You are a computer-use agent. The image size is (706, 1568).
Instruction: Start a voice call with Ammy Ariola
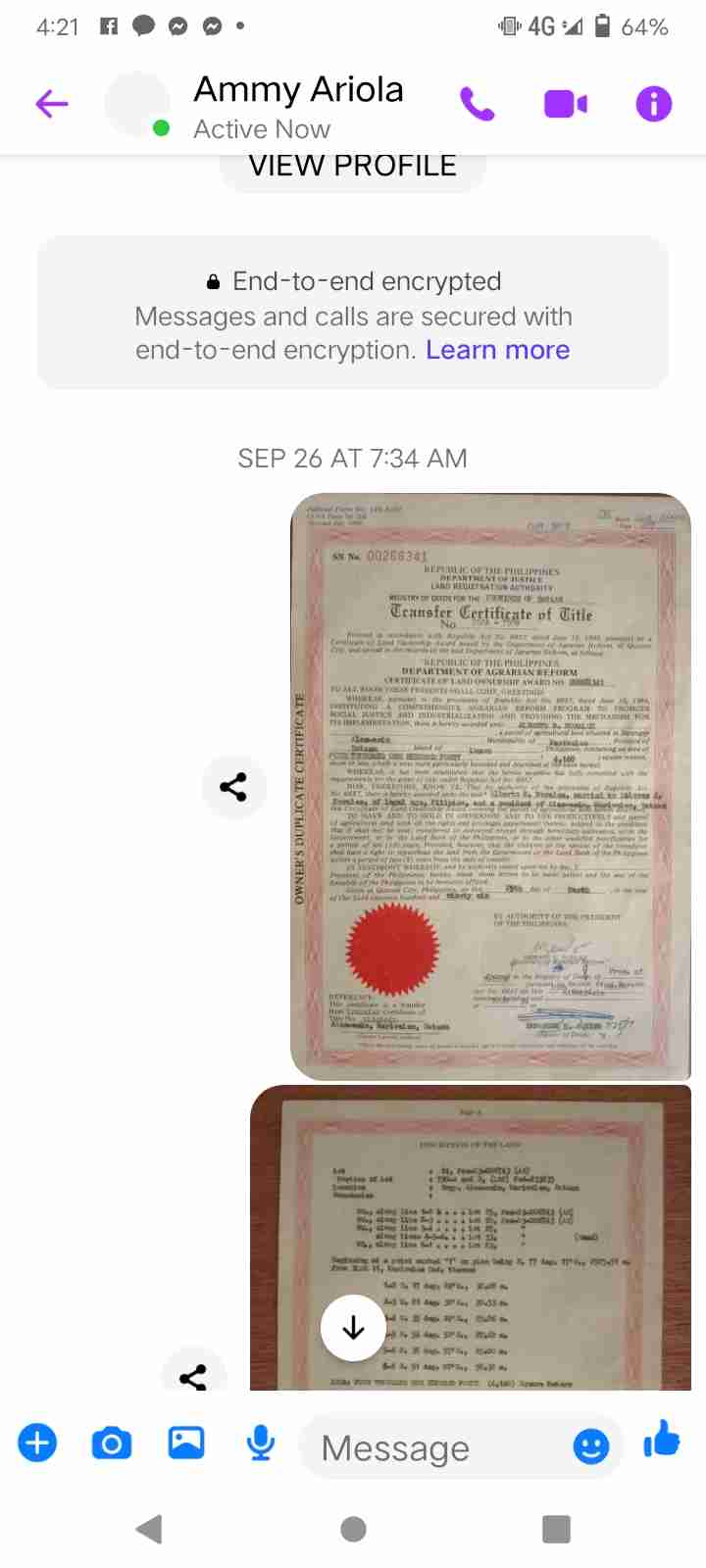[x=478, y=103]
